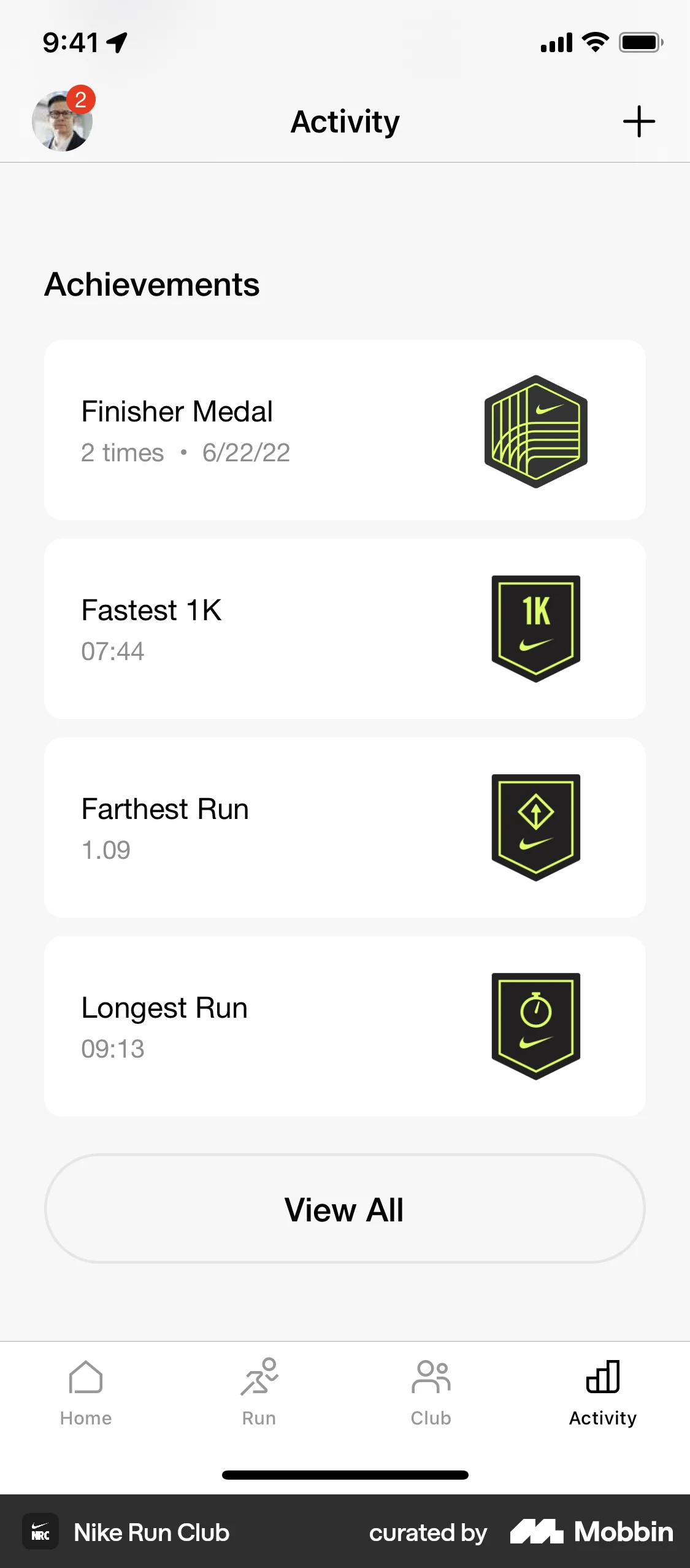The width and height of the screenshot is (690, 1568).
Task: Tap the notification badge showing 2
Action: (x=80, y=98)
